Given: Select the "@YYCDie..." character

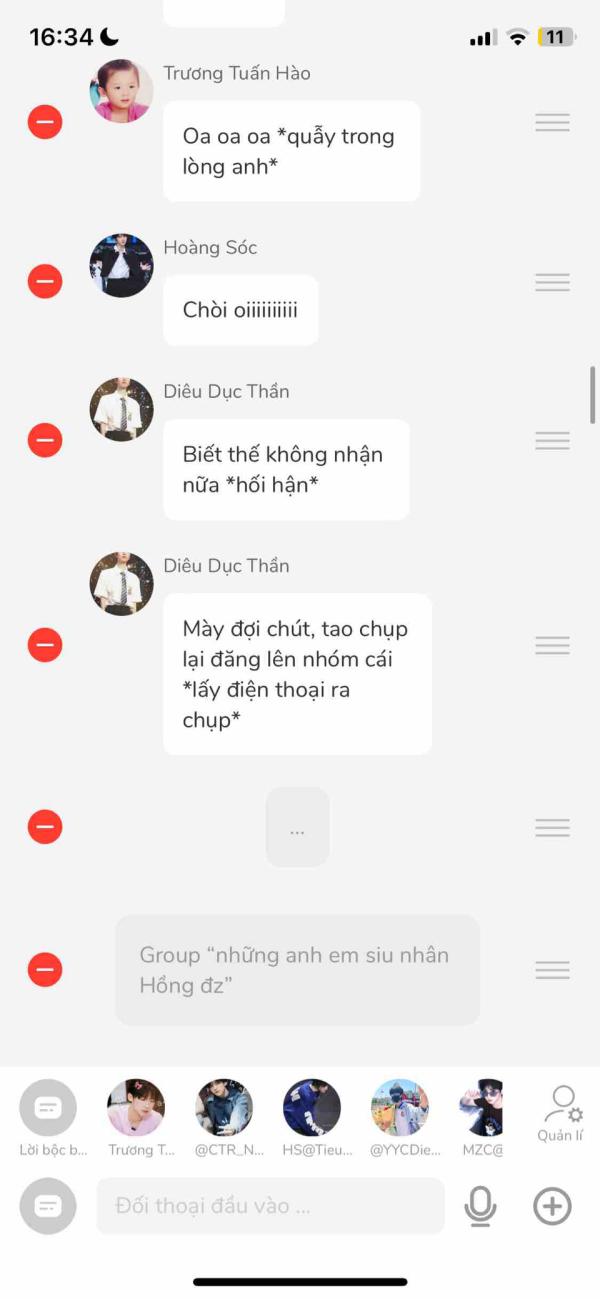Looking at the screenshot, I should tap(400, 1108).
